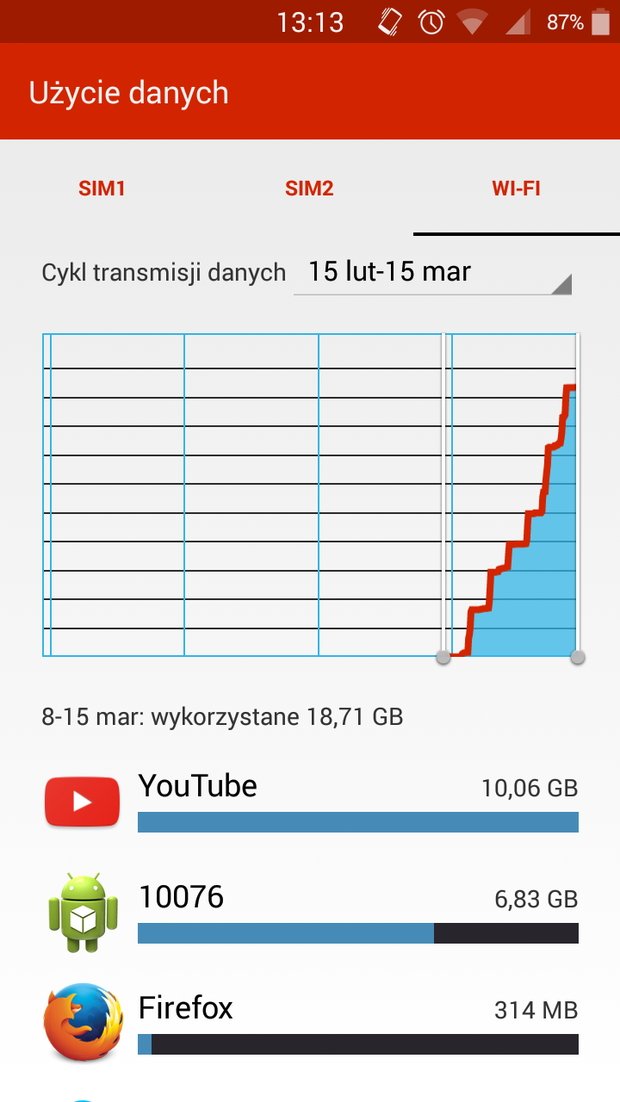View Firefox data usage details
Viewport: 620px width, 1102px height.
(x=310, y=1023)
